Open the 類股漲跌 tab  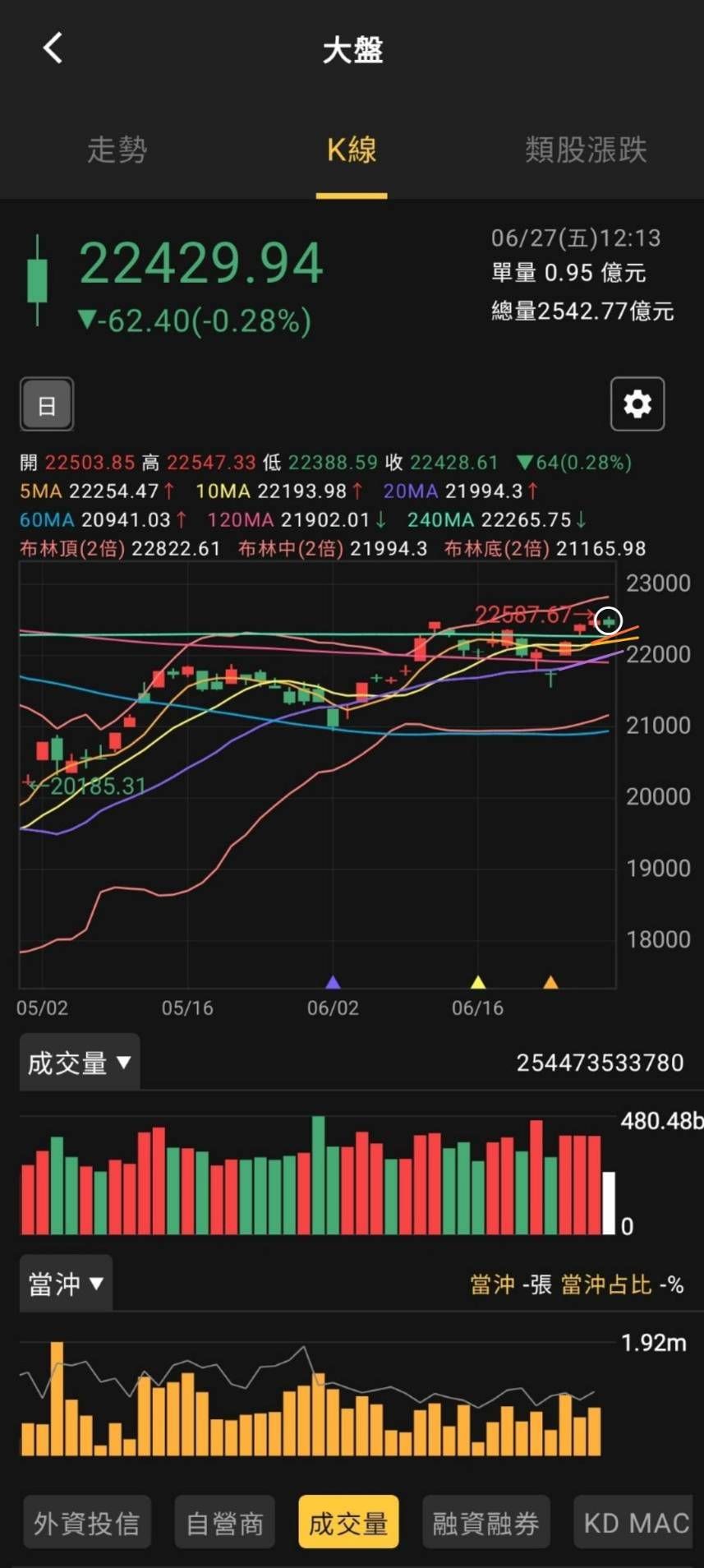point(586,150)
